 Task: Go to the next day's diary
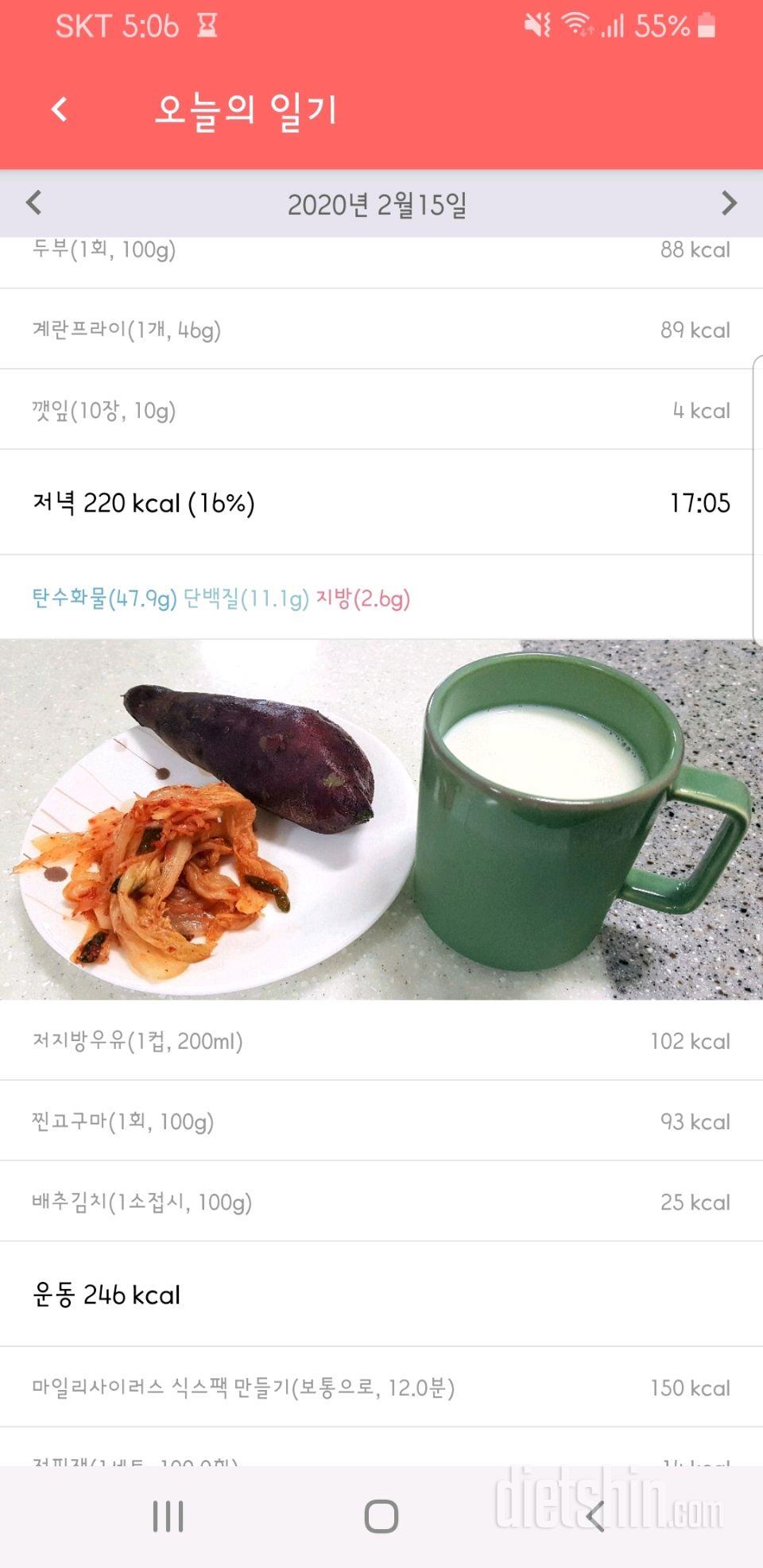point(729,203)
